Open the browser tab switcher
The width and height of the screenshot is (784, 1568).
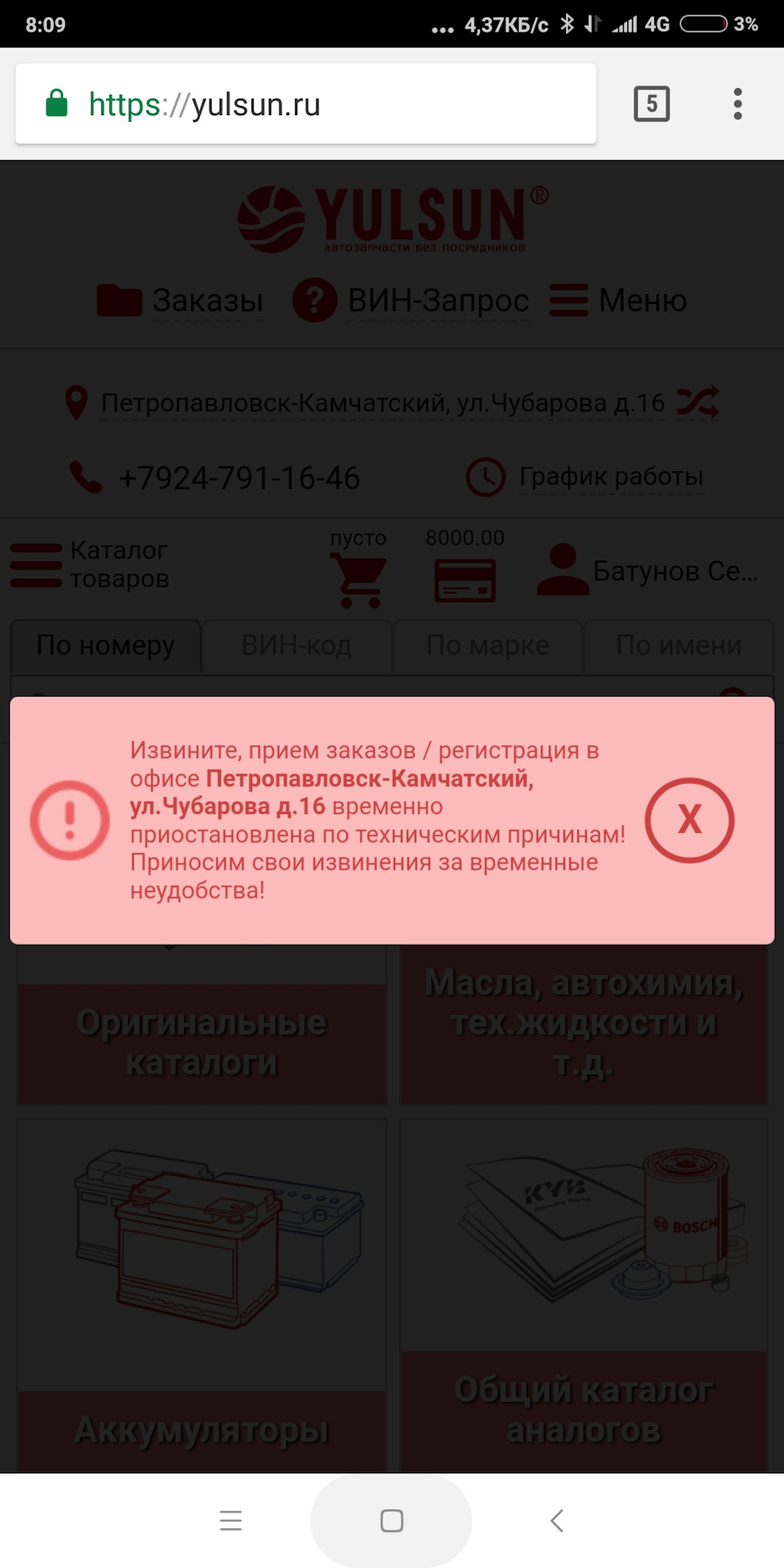point(652,104)
